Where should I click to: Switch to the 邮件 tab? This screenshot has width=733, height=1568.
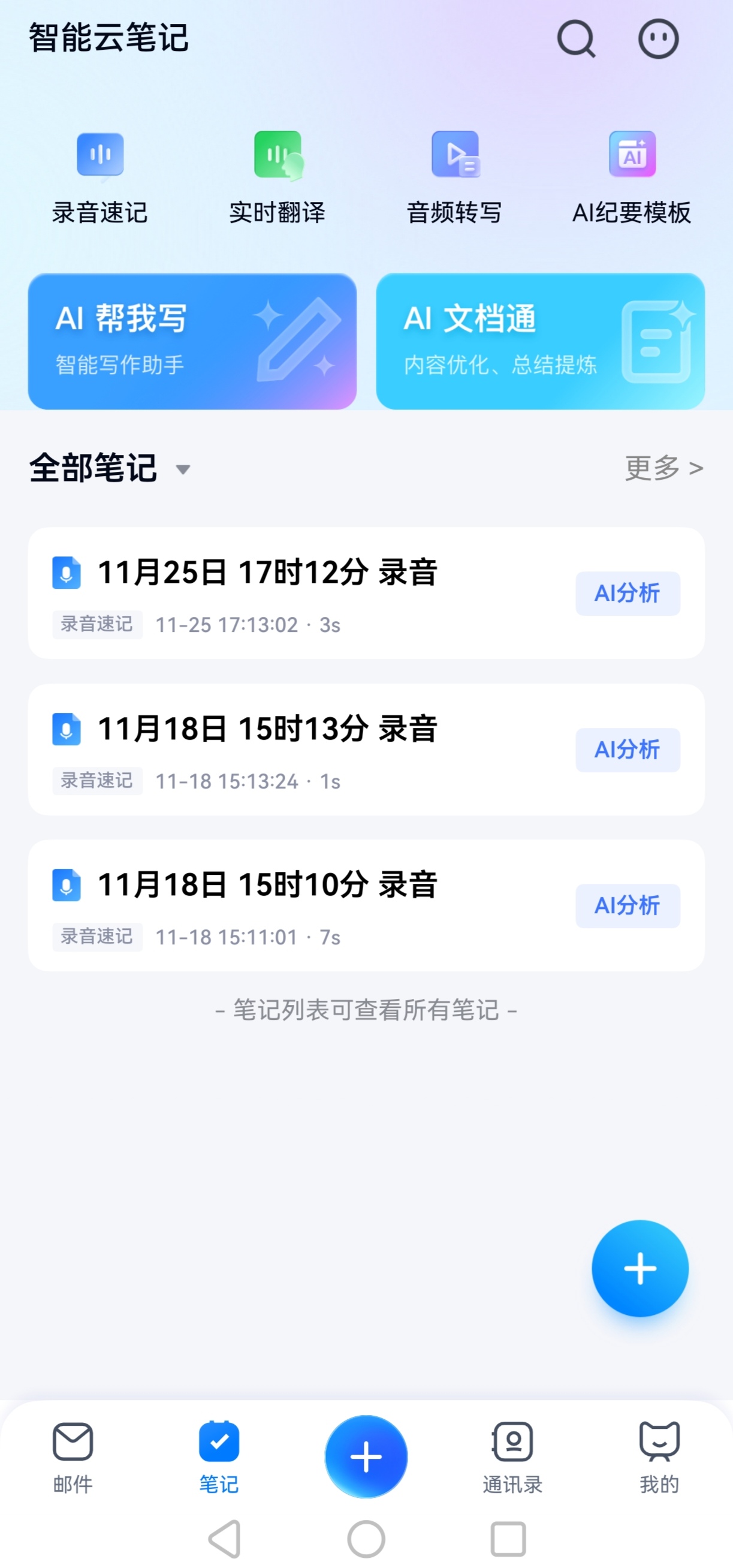click(73, 1457)
